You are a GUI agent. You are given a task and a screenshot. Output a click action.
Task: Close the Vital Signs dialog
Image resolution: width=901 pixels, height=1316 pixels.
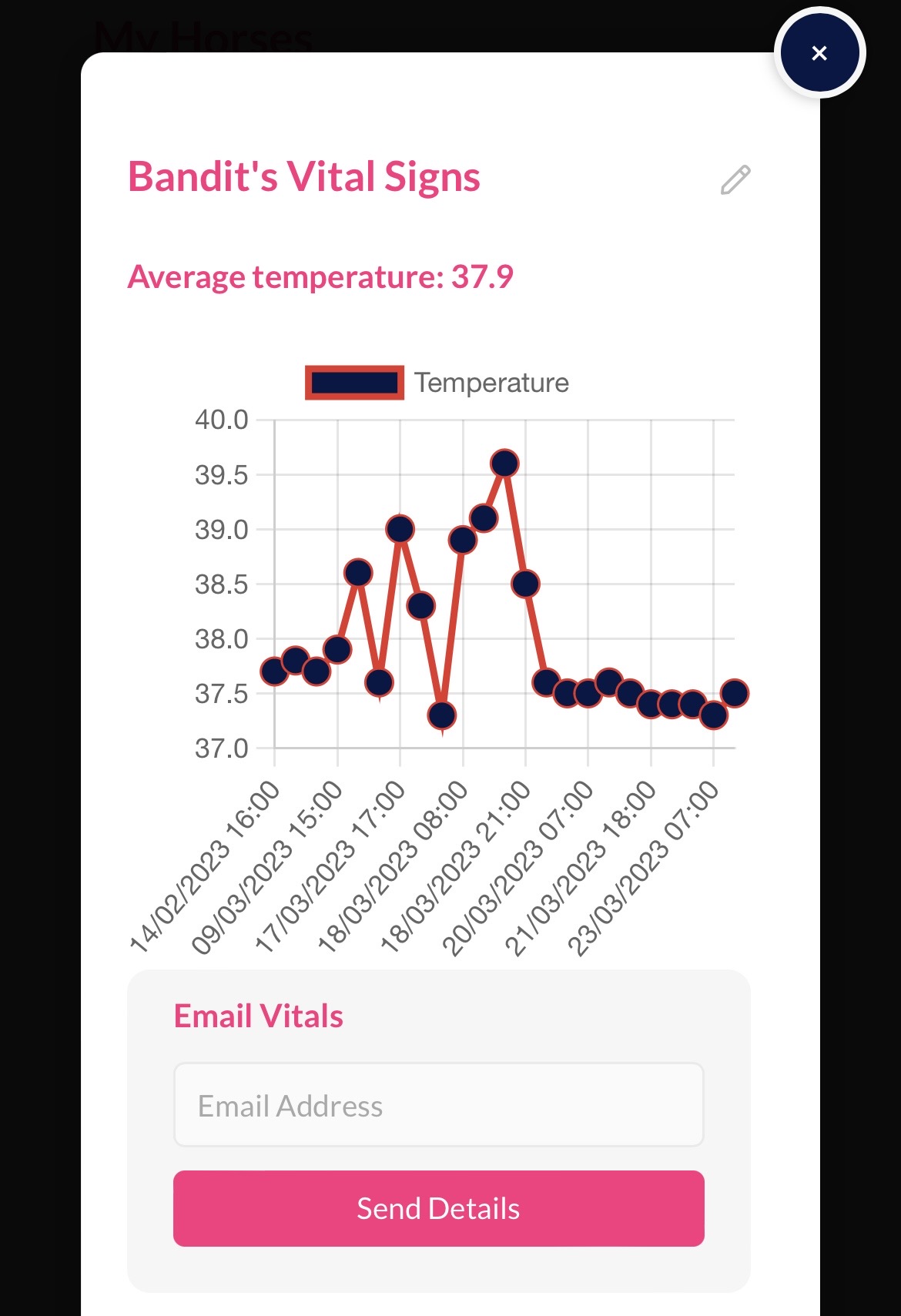(x=819, y=53)
